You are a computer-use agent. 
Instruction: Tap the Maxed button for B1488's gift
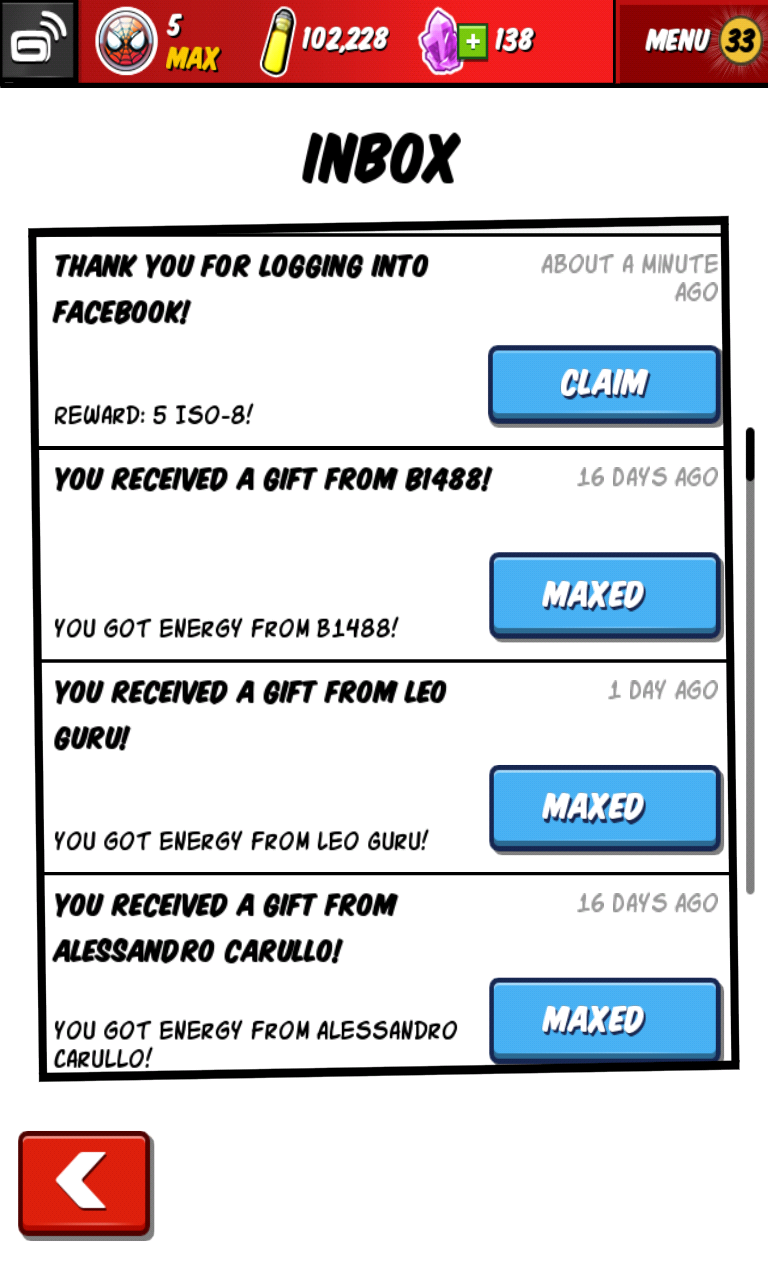click(x=604, y=596)
